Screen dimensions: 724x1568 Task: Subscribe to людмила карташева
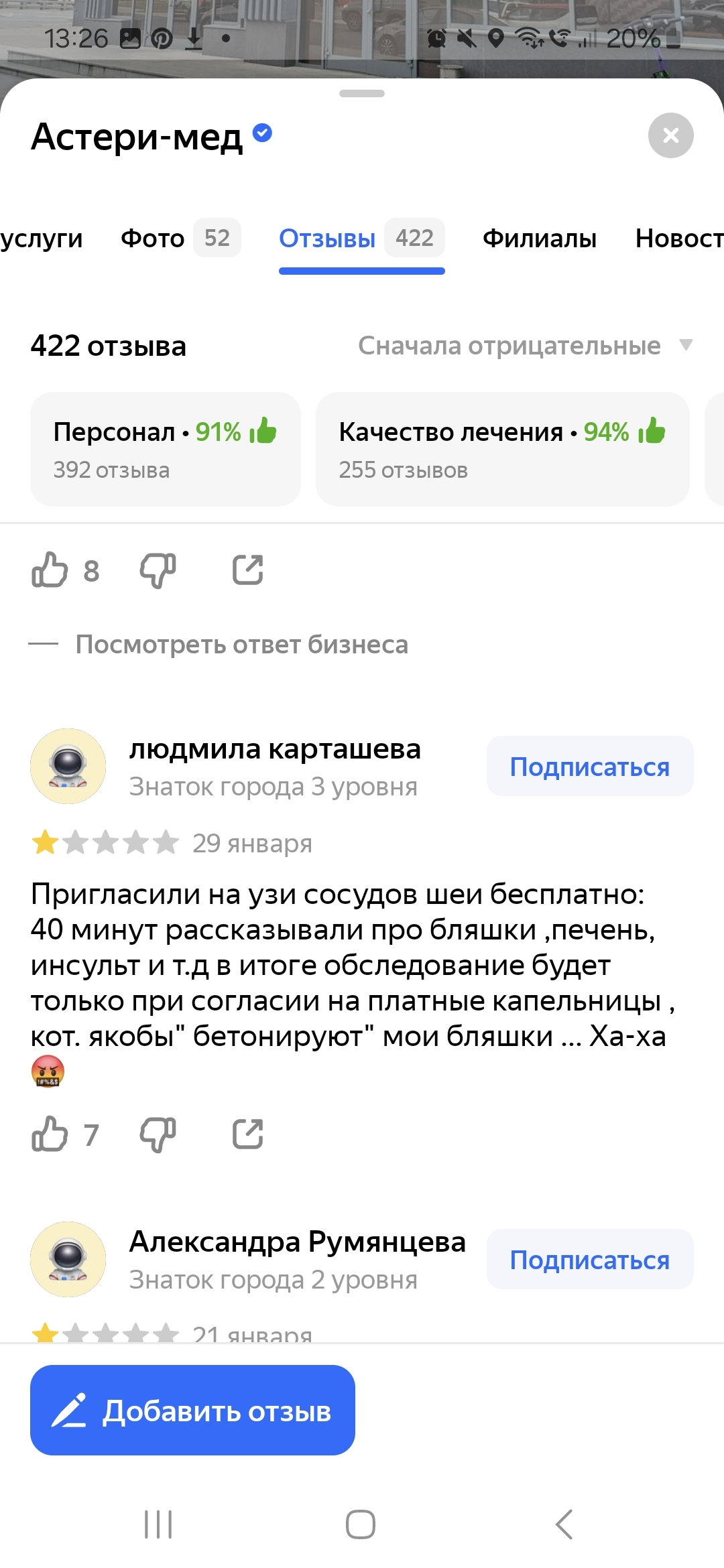click(x=589, y=767)
